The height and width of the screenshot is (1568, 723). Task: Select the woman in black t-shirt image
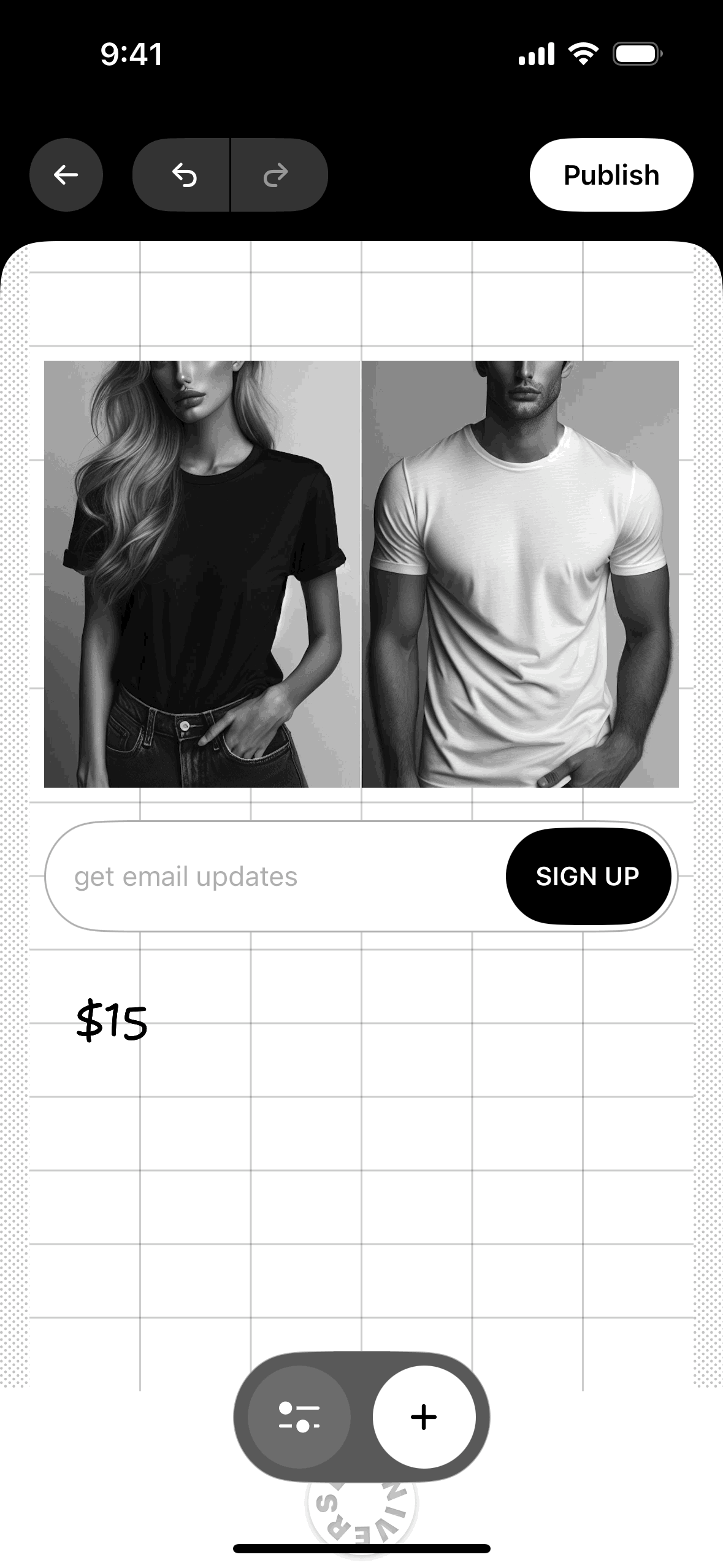click(202, 574)
